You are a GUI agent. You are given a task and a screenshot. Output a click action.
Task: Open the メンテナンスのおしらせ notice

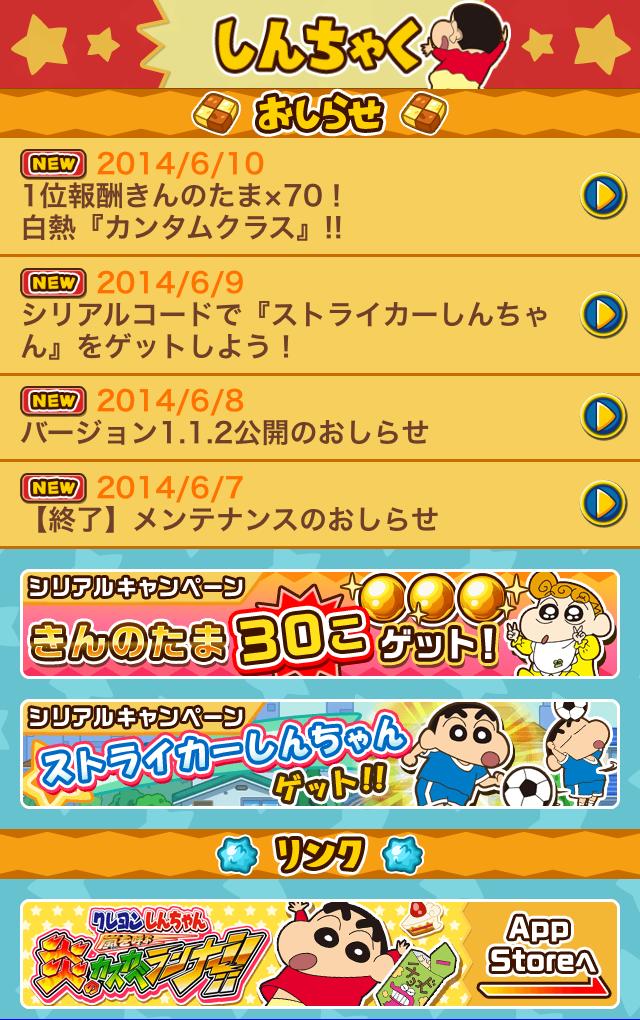click(320, 502)
